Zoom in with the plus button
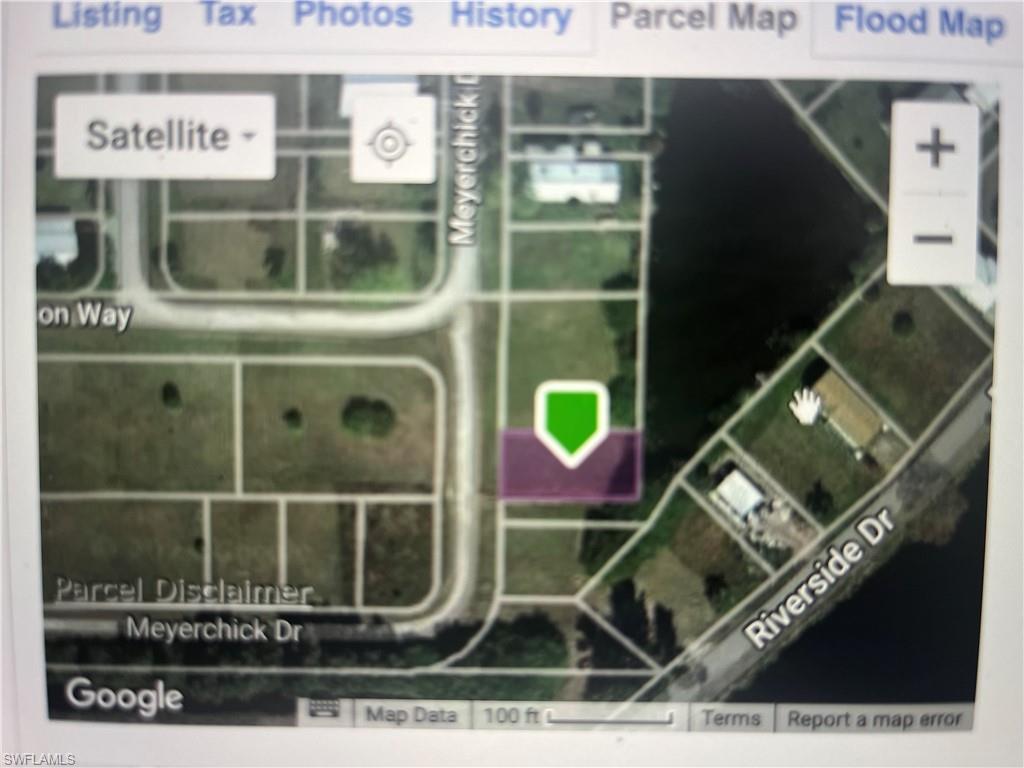1024x768 pixels. click(934, 149)
